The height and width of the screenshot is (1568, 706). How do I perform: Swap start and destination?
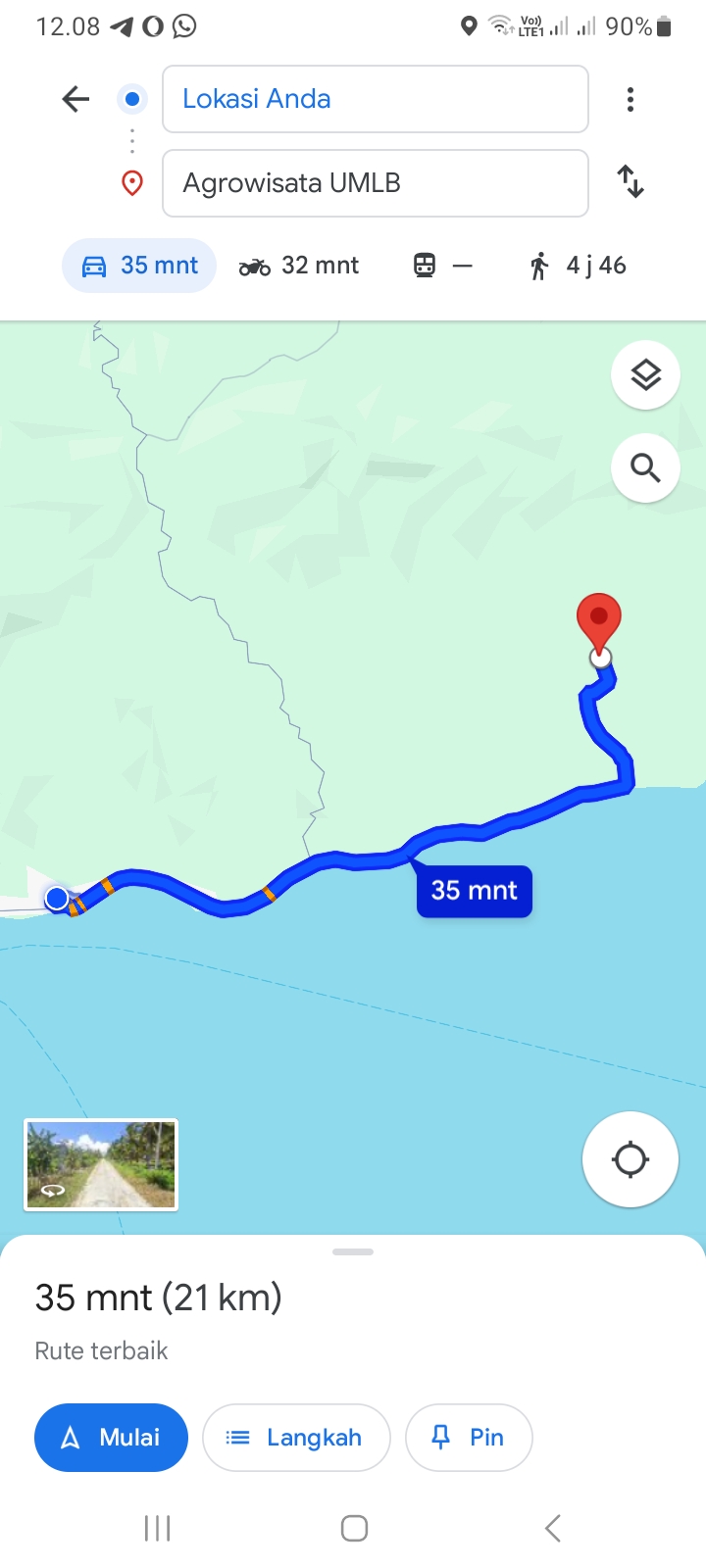(x=630, y=182)
